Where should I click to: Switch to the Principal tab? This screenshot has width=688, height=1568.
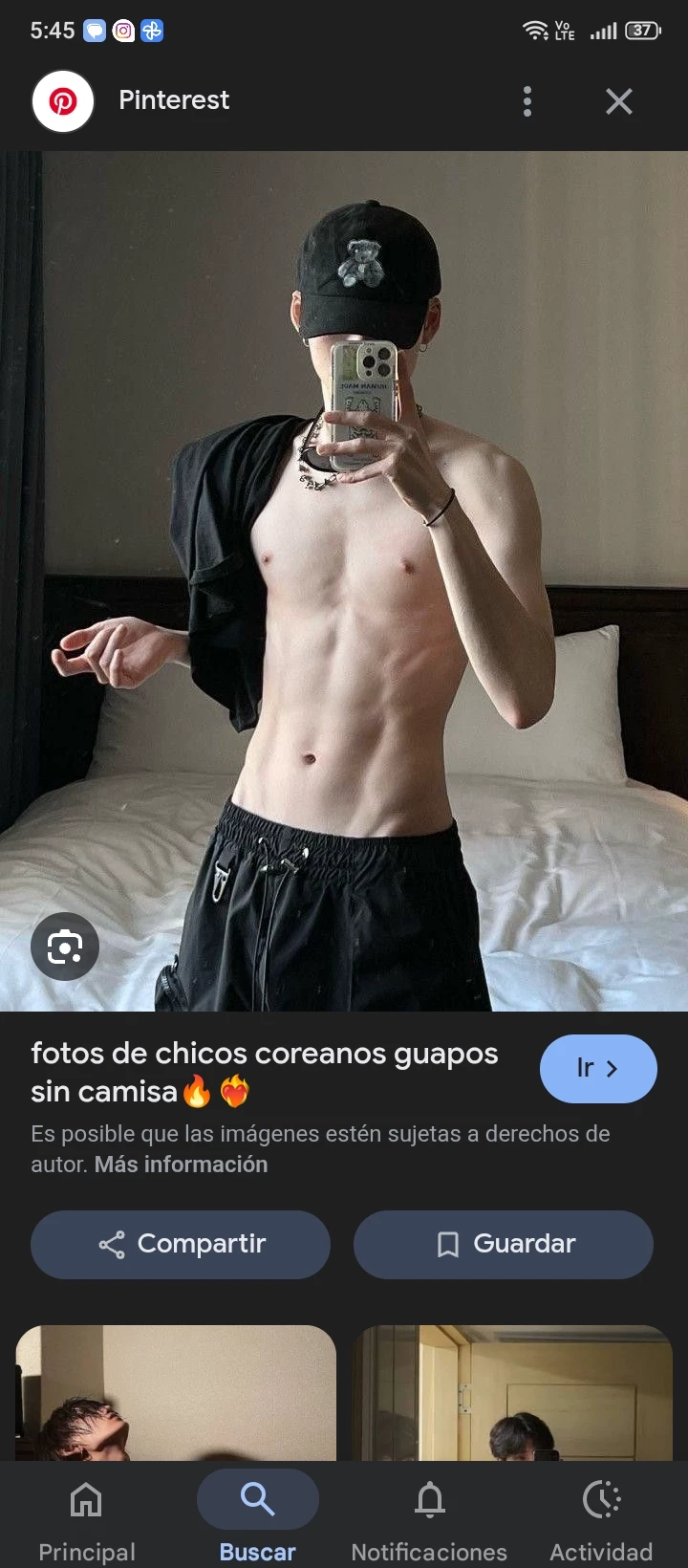click(86, 1517)
